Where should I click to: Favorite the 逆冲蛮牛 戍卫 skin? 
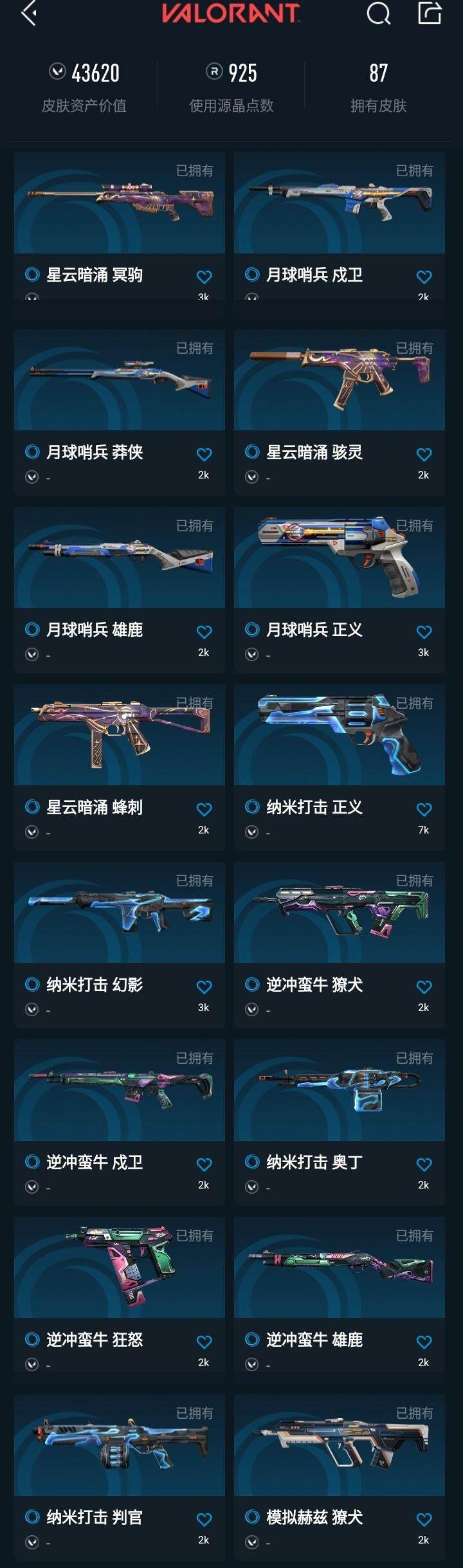tap(204, 1165)
